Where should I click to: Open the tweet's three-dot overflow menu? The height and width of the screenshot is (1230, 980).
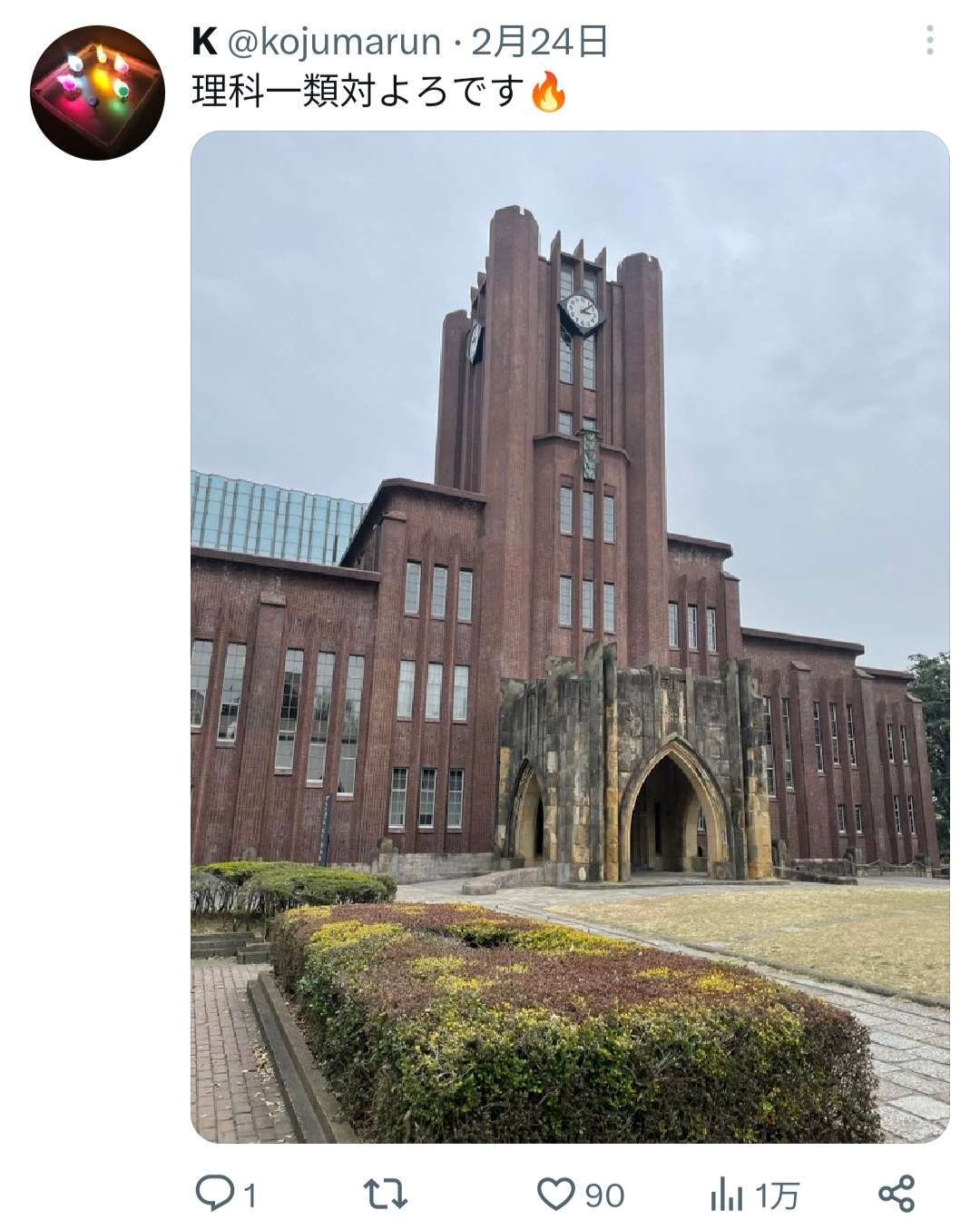click(930, 41)
